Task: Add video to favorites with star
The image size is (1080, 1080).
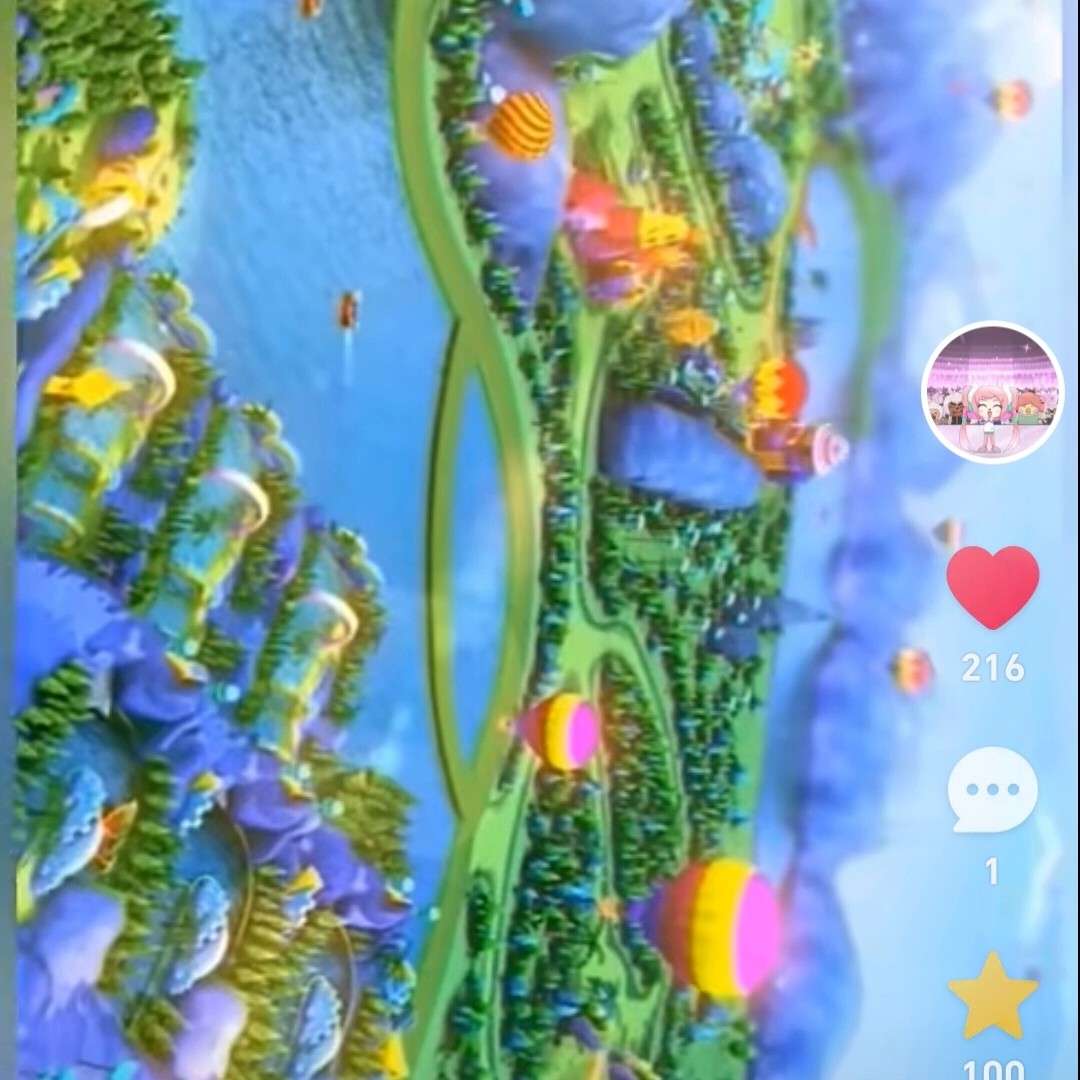Action: pyautogui.click(x=992, y=997)
